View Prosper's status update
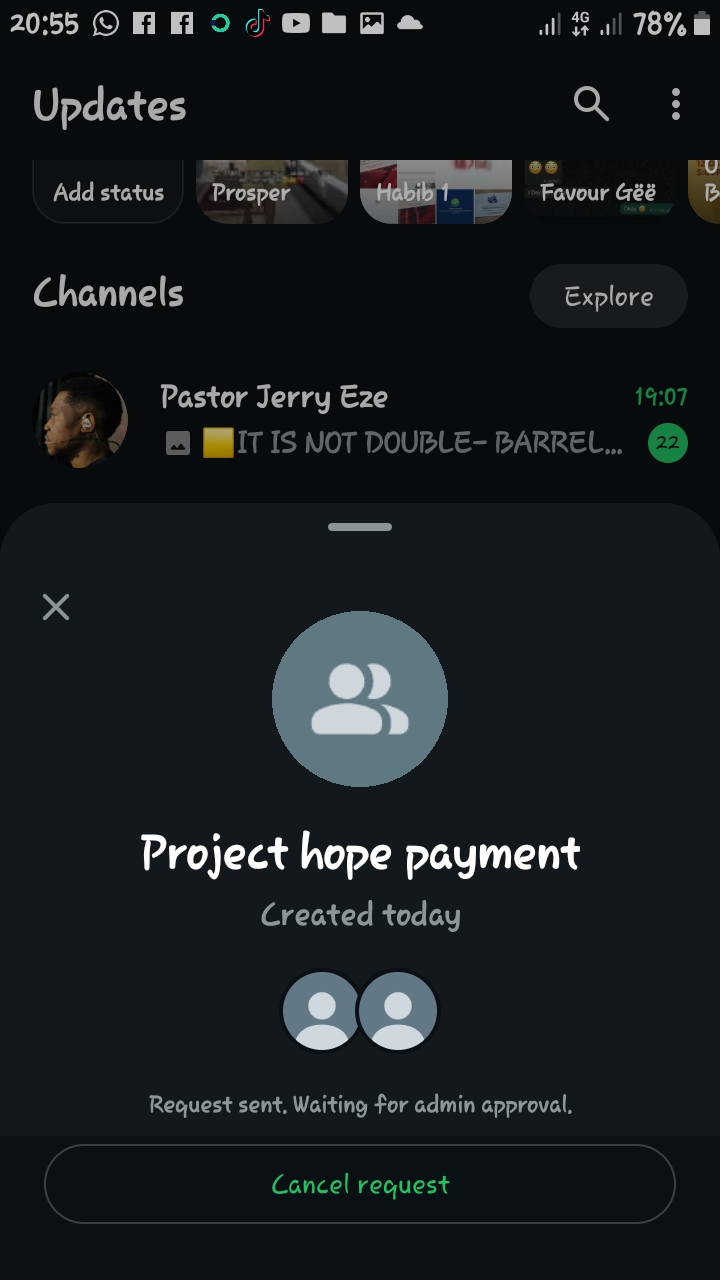The height and width of the screenshot is (1280, 720). 272,192
